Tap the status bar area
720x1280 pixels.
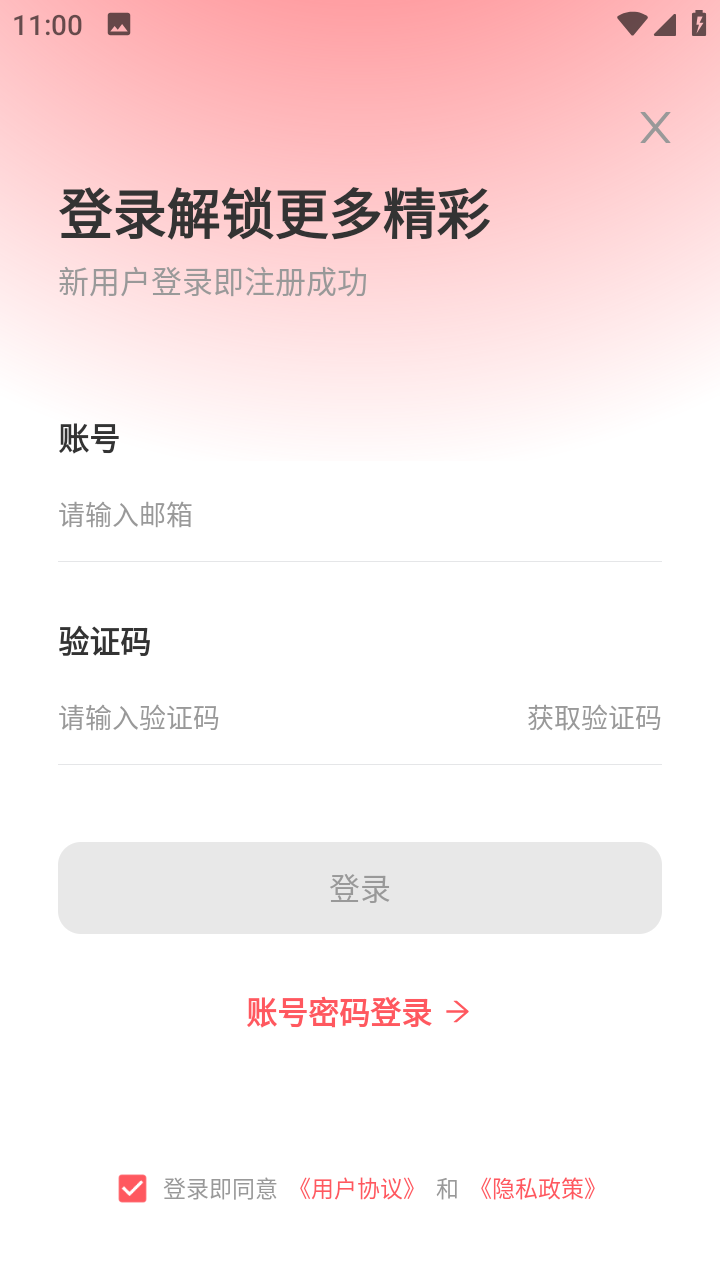tap(360, 24)
